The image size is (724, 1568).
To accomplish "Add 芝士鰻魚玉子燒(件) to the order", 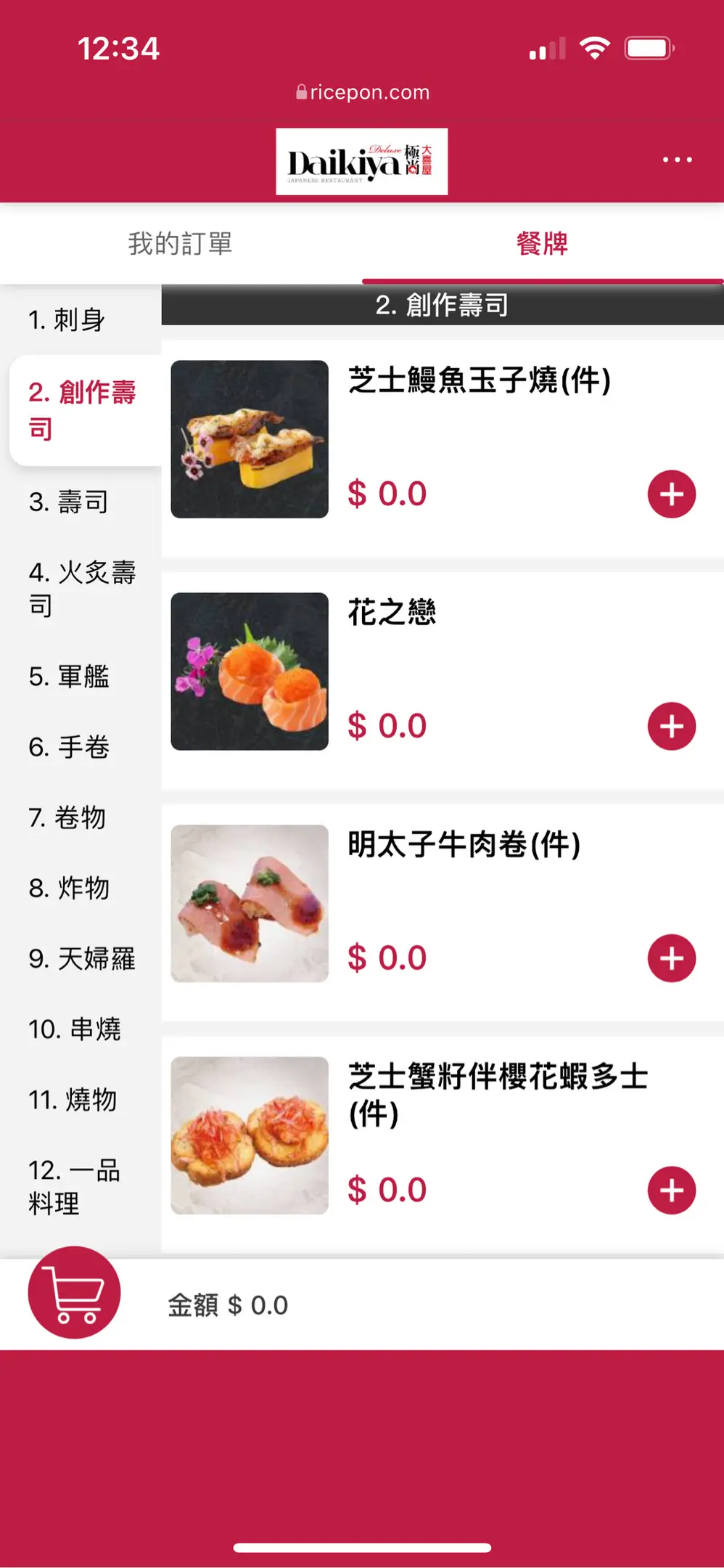I will click(671, 494).
